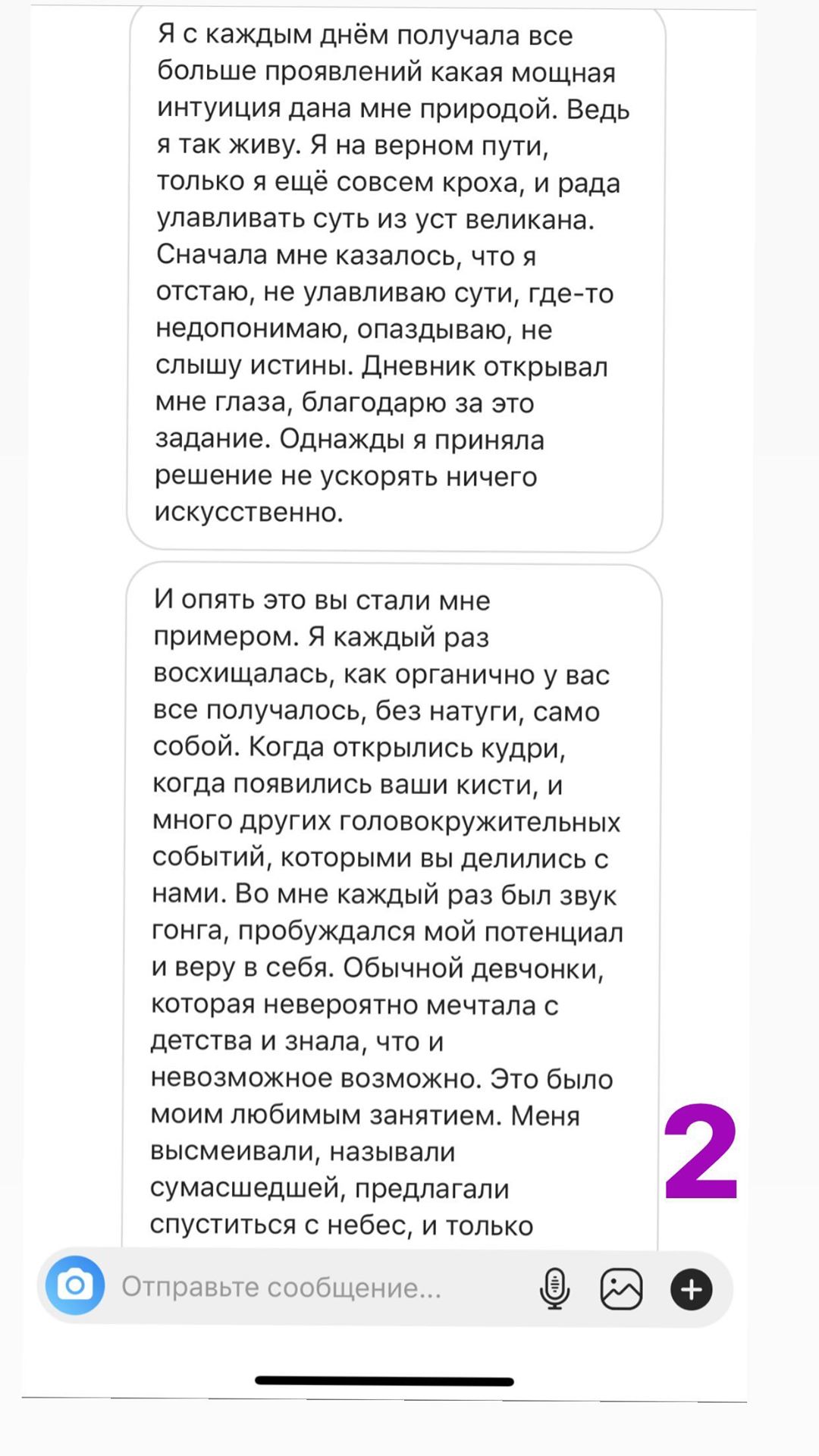Record a voice message with the microphone
Image resolution: width=819 pixels, height=1456 pixels.
(x=554, y=1288)
